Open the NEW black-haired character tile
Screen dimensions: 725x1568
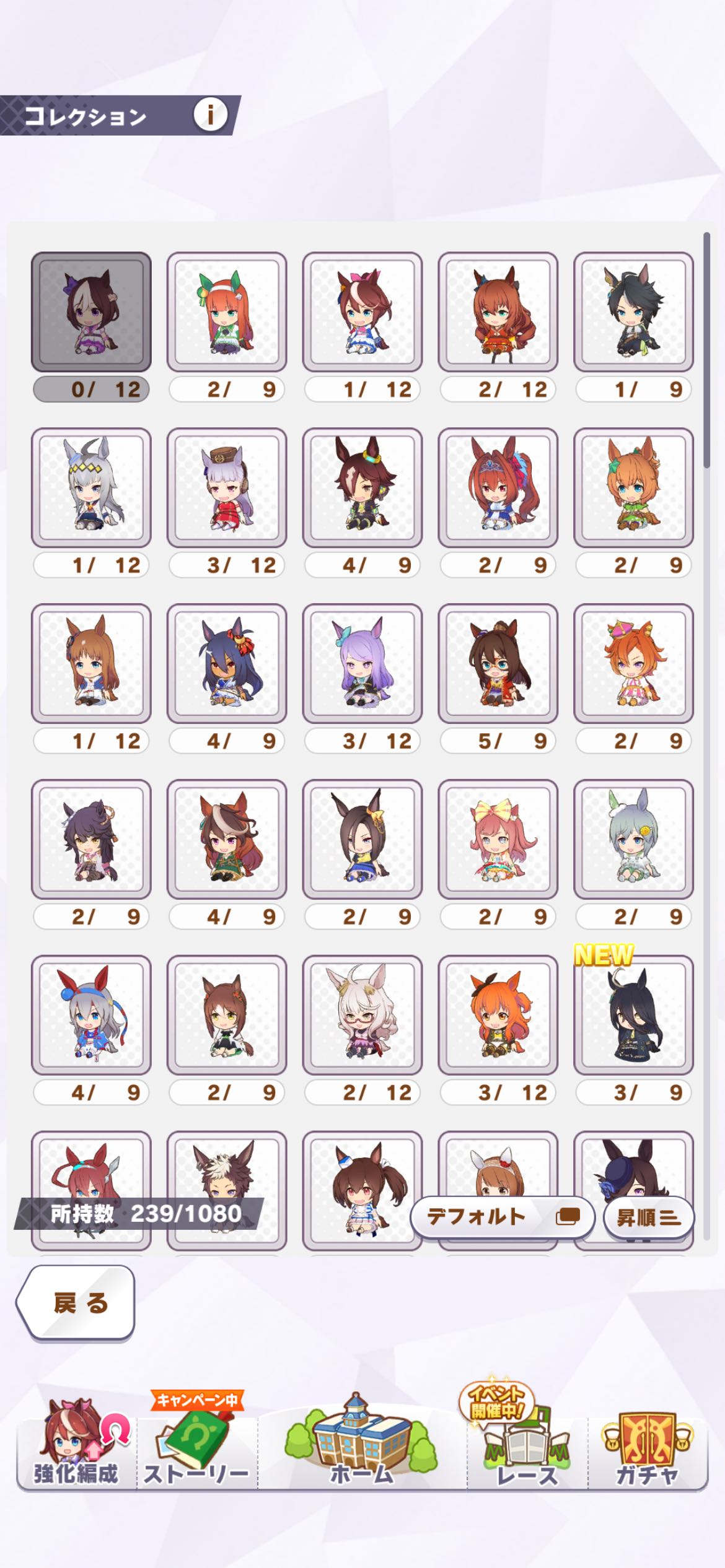(633, 1015)
